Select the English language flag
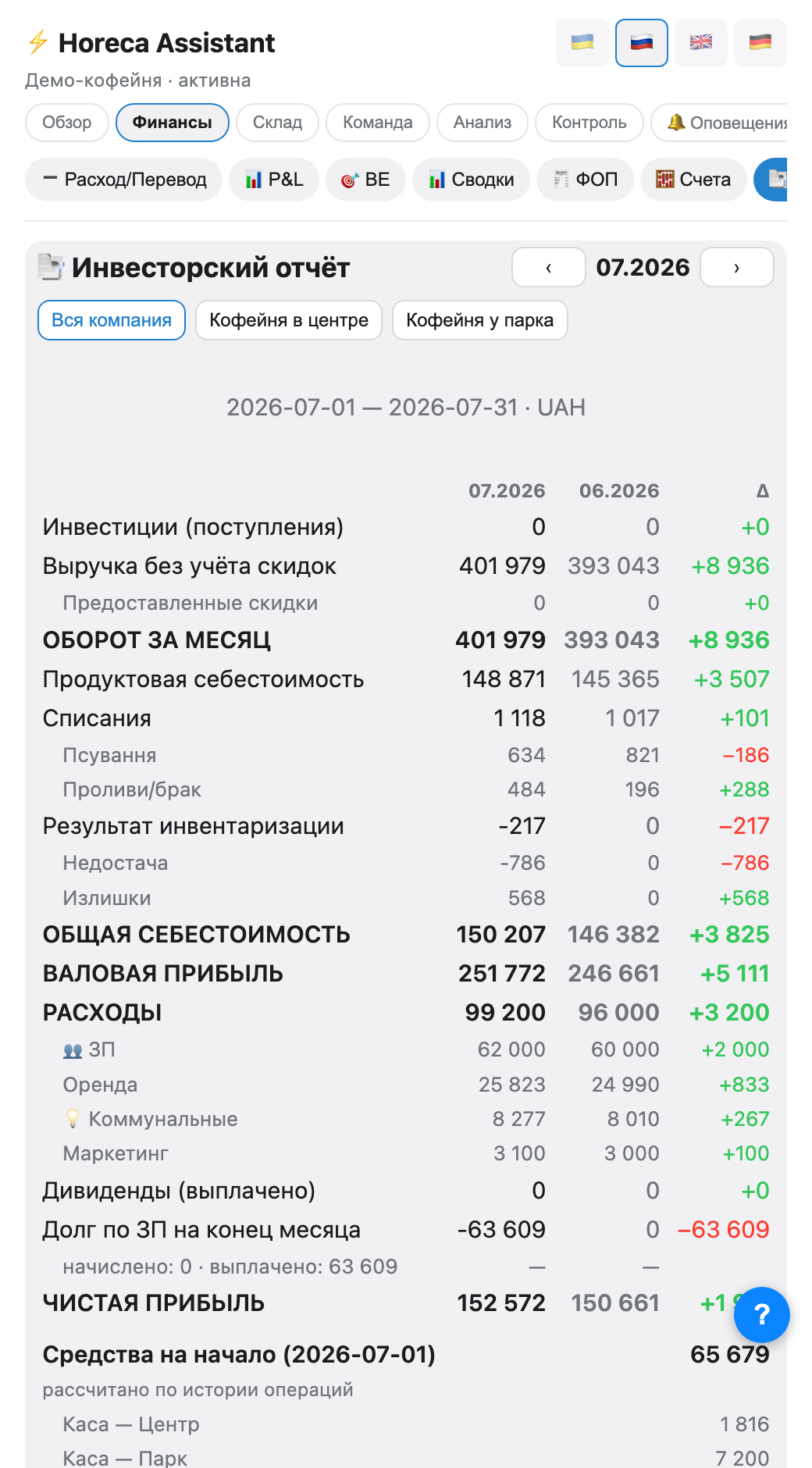This screenshot has width=812, height=1468. coord(701,43)
